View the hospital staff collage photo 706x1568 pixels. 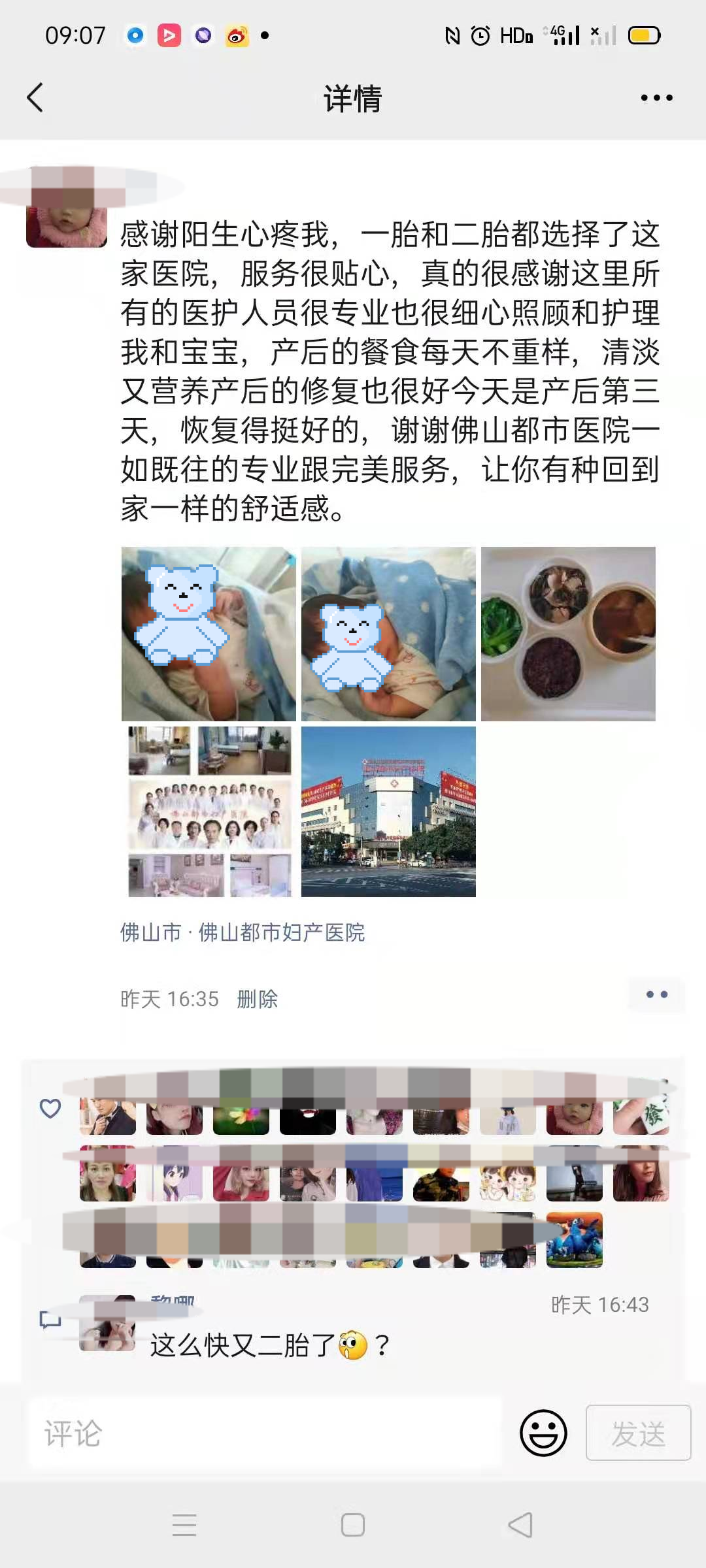pos(209,811)
